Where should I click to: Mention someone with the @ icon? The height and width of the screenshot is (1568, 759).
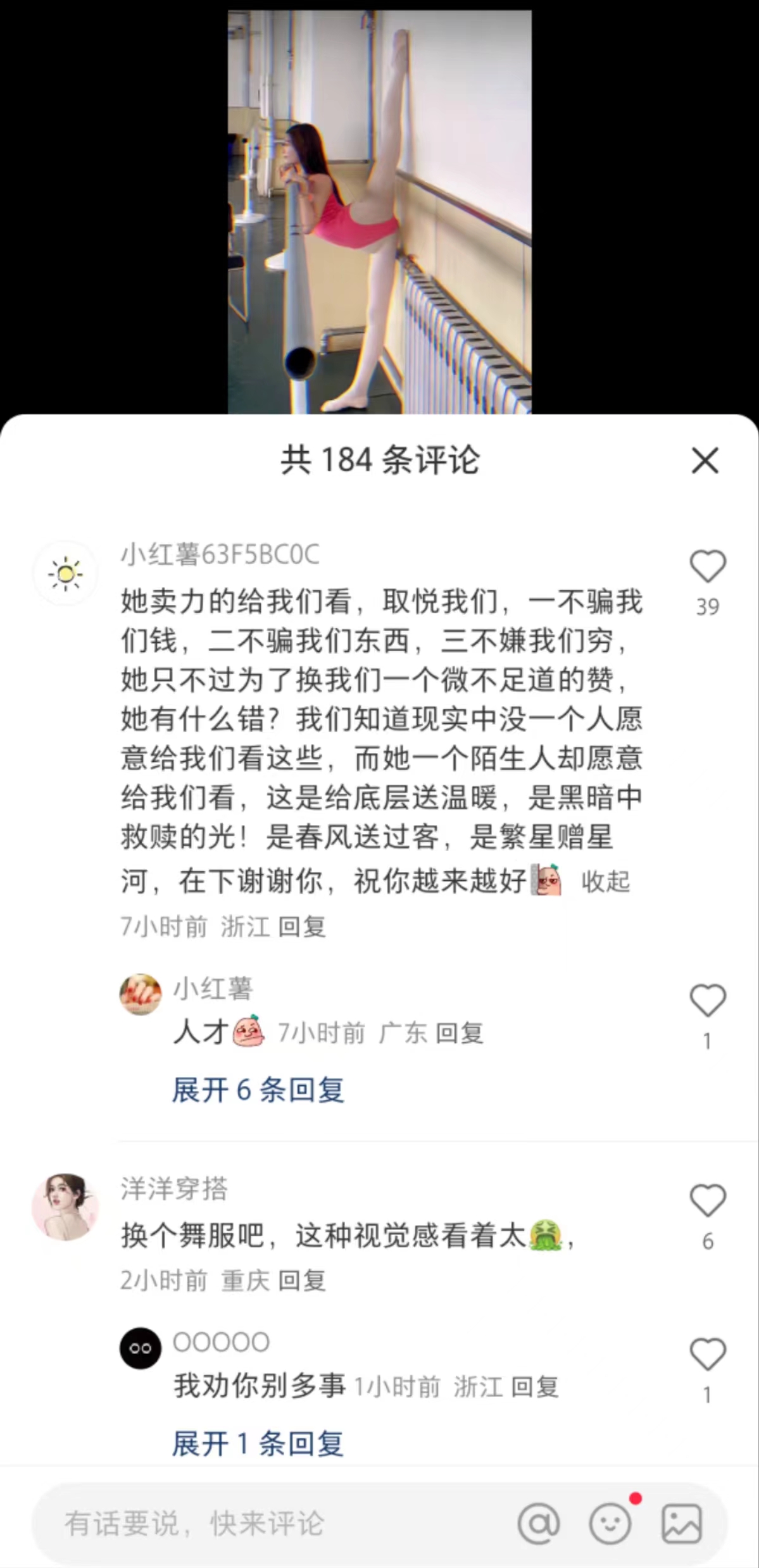point(539,1524)
